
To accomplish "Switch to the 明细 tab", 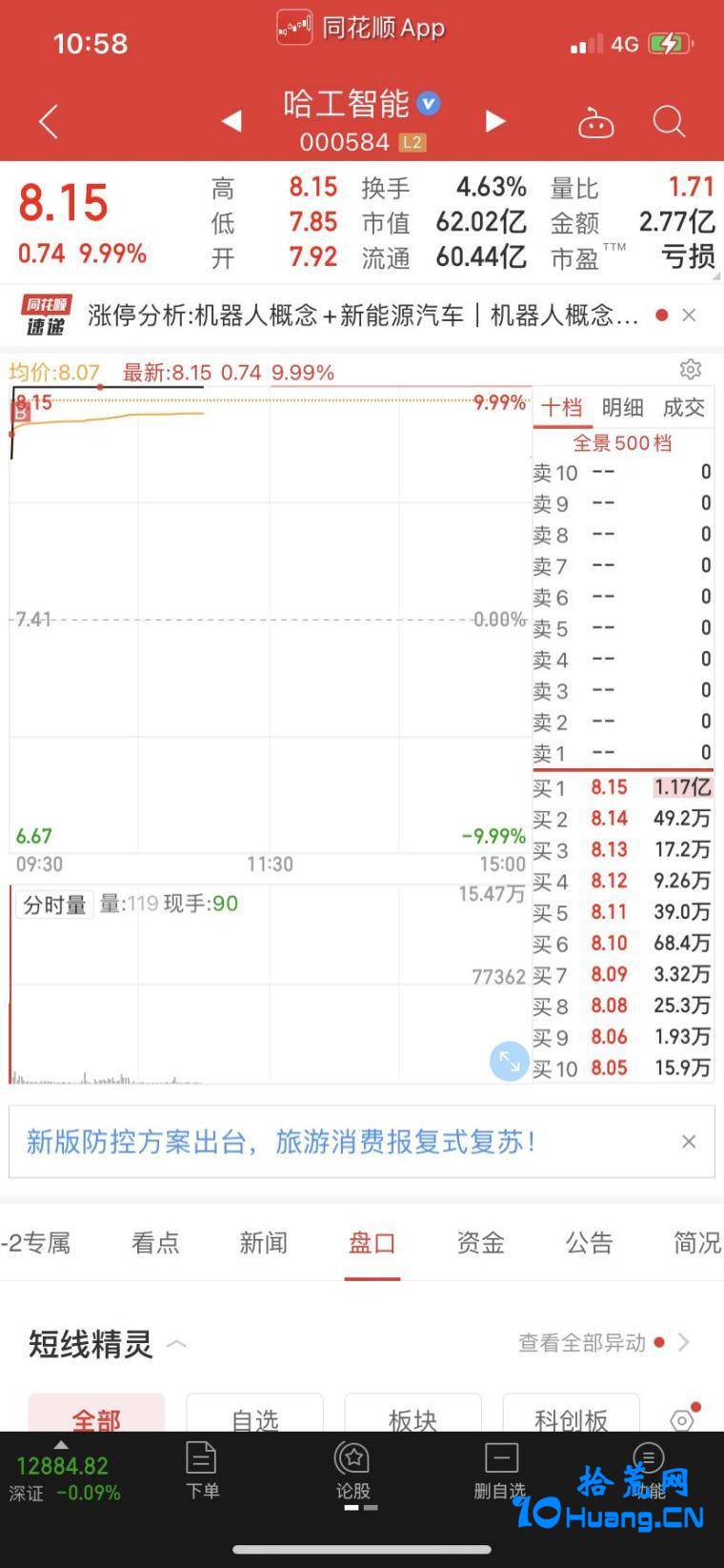I will click(x=622, y=408).
